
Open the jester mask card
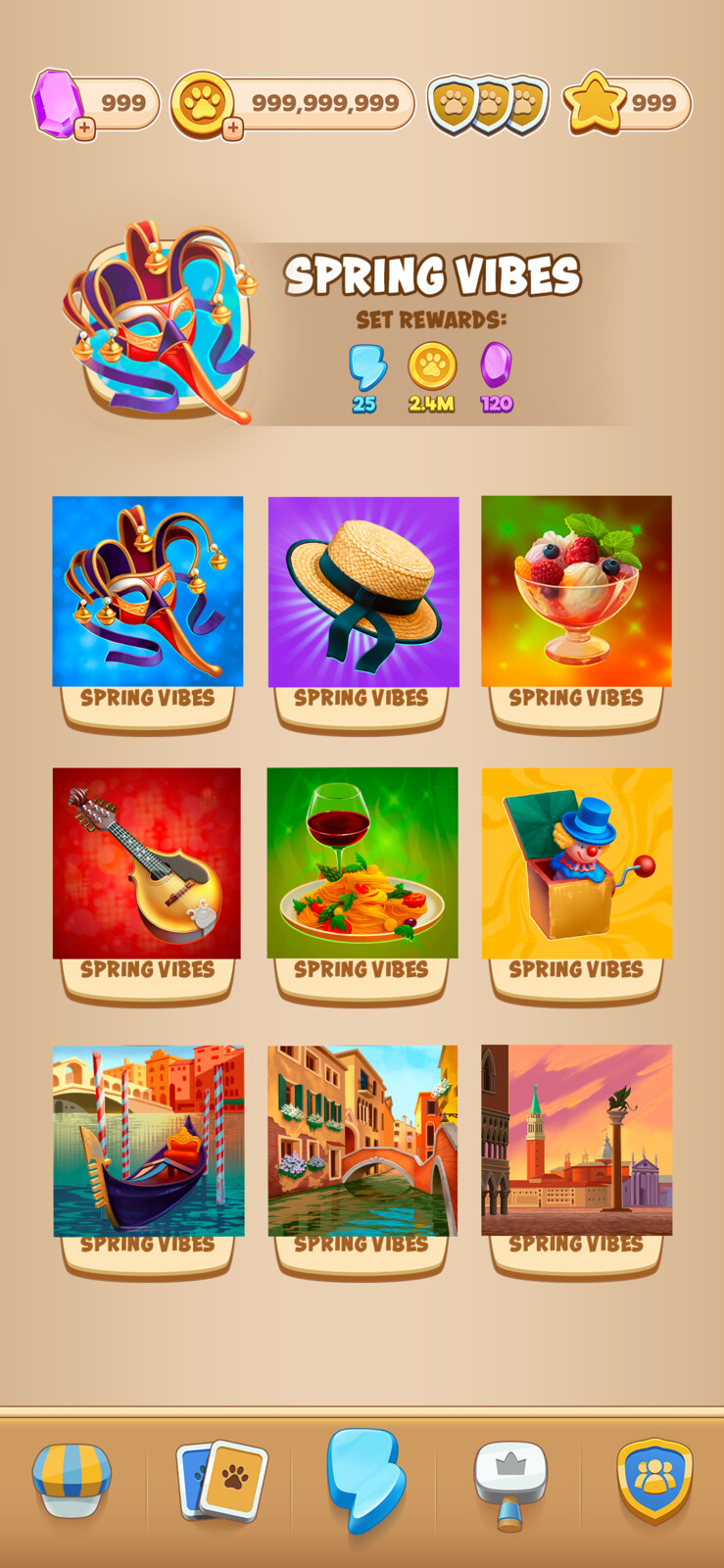147,592
